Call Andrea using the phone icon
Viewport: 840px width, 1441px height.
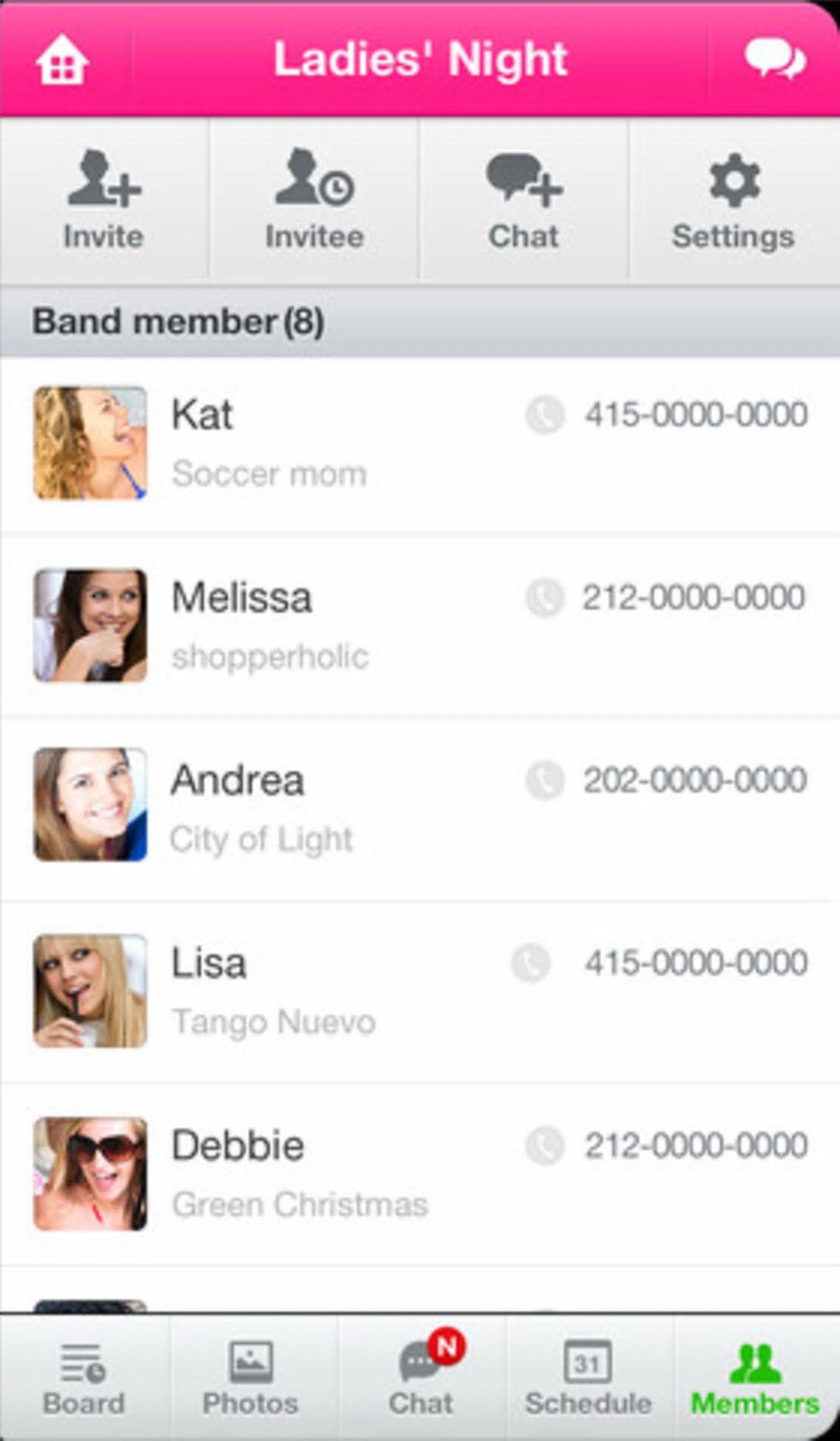544,780
